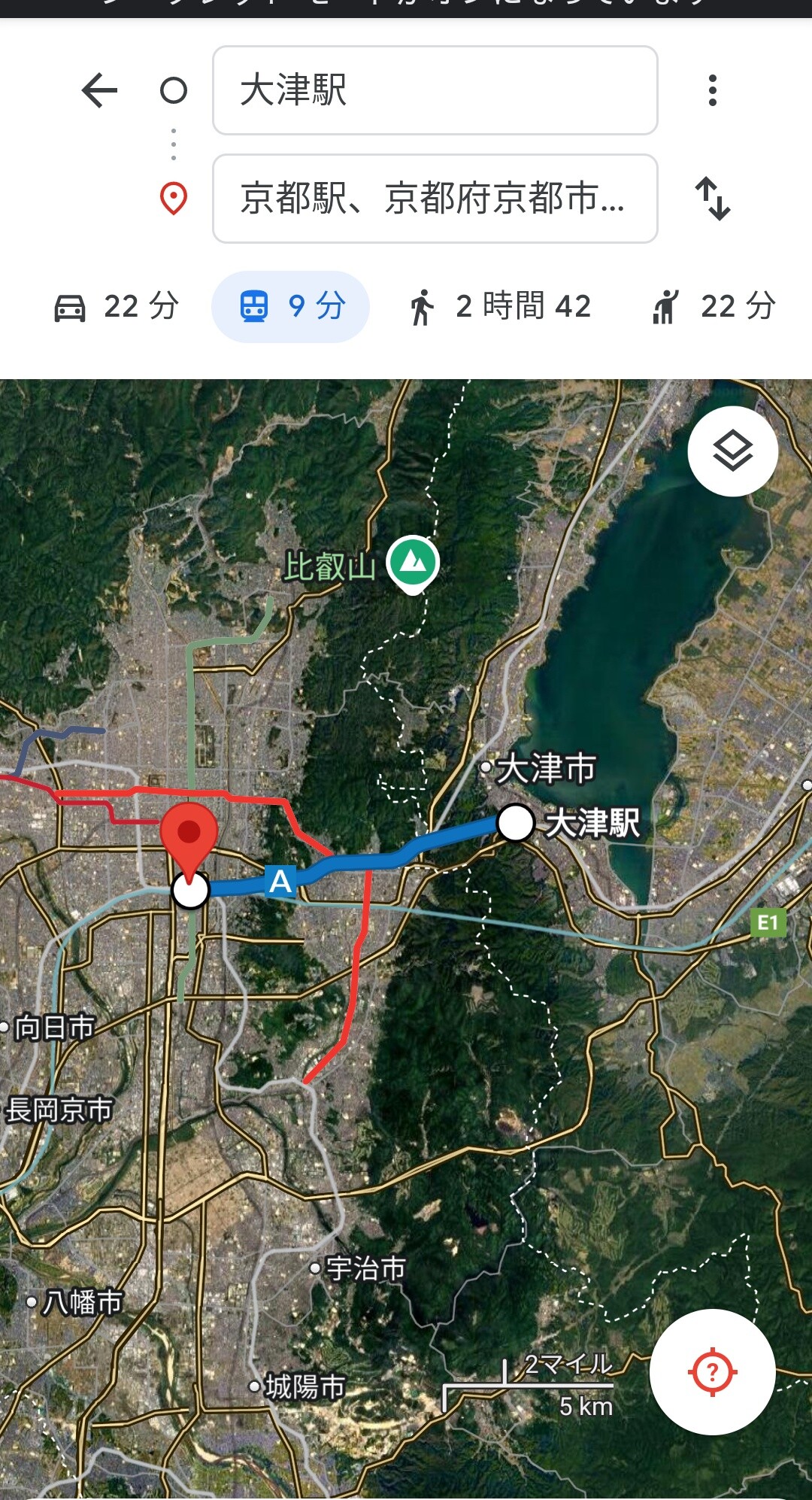Swap start and destination locations
812x1500 pixels.
tap(712, 199)
